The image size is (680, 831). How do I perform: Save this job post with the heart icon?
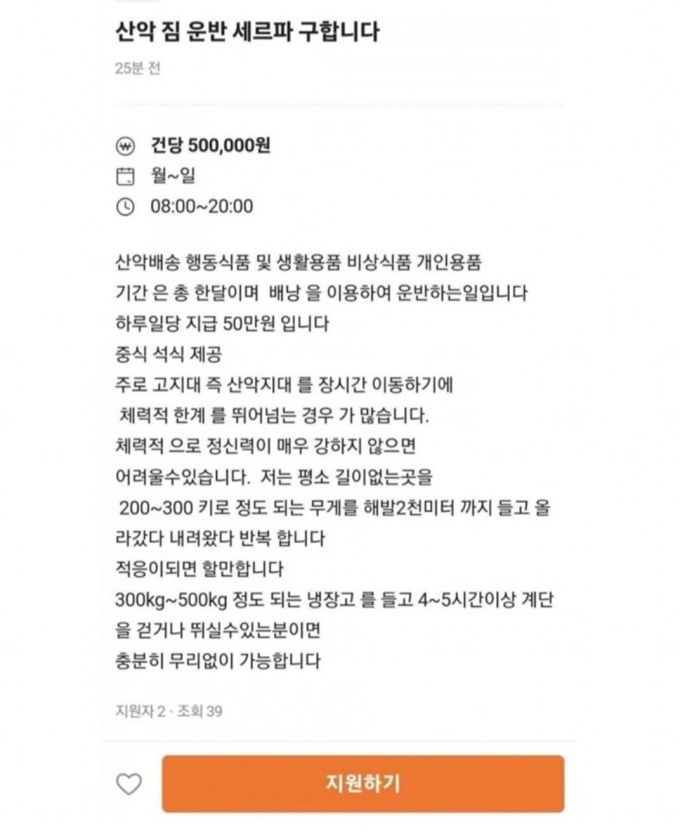[129, 785]
